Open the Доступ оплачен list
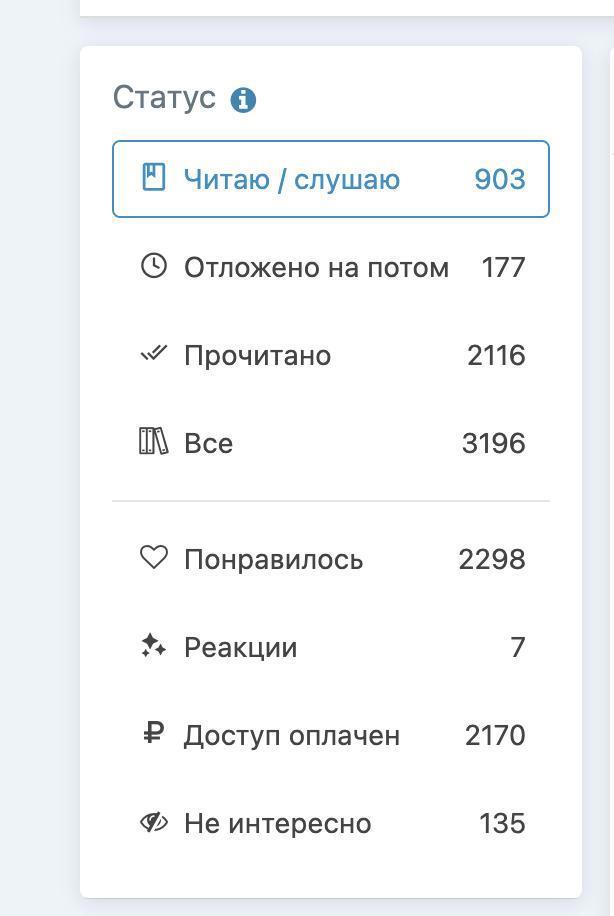The width and height of the screenshot is (614, 916). coord(330,735)
